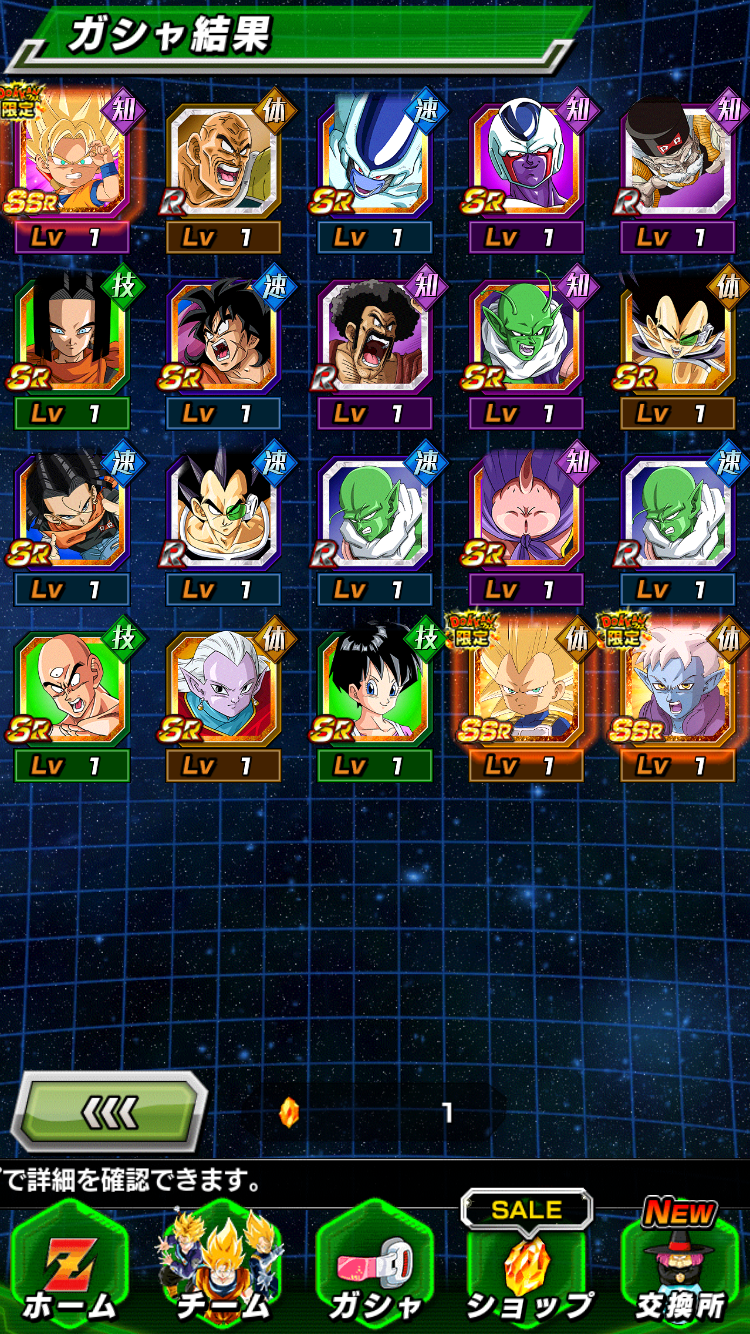Open the SR Majin Buu card
This screenshot has width=750, height=1334.
[526, 512]
